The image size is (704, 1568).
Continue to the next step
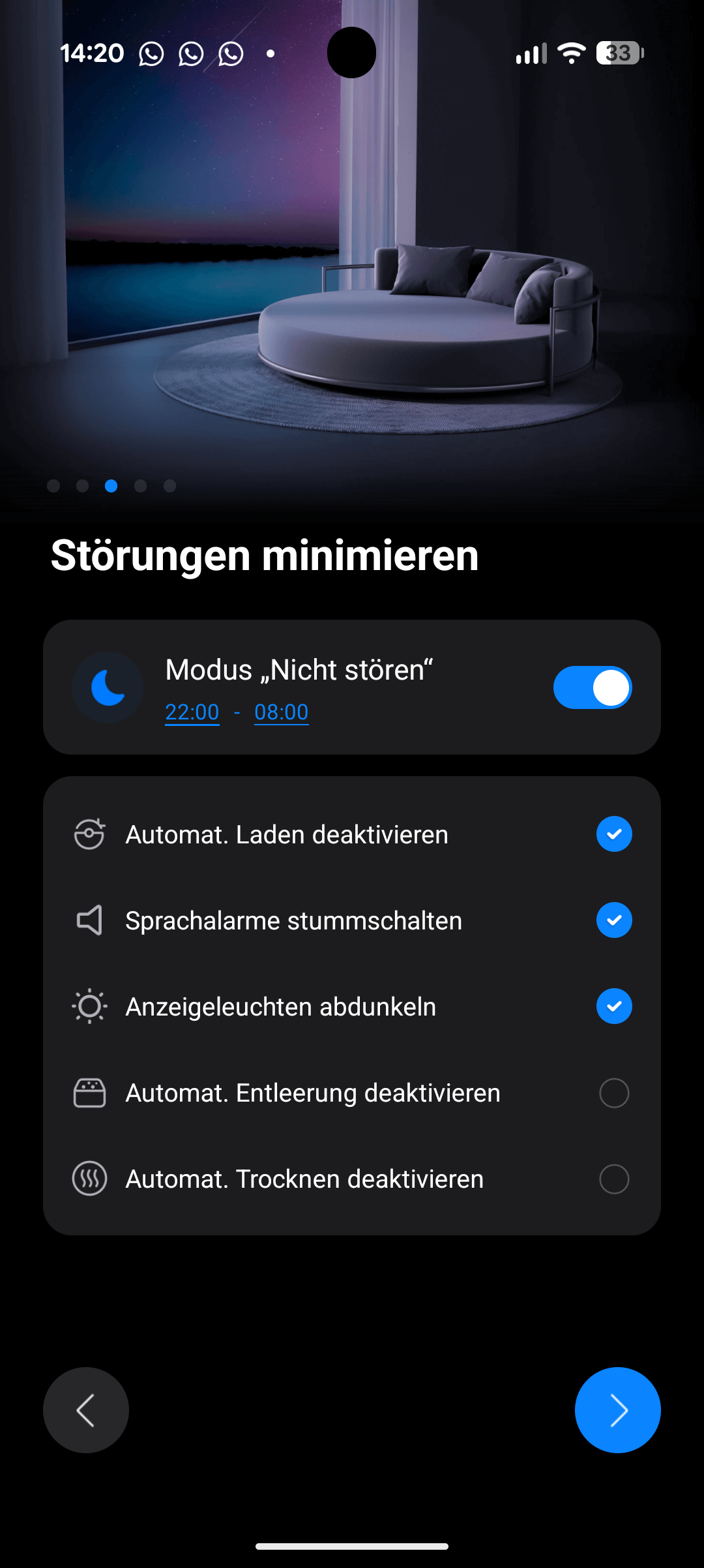pyautogui.click(x=617, y=1410)
